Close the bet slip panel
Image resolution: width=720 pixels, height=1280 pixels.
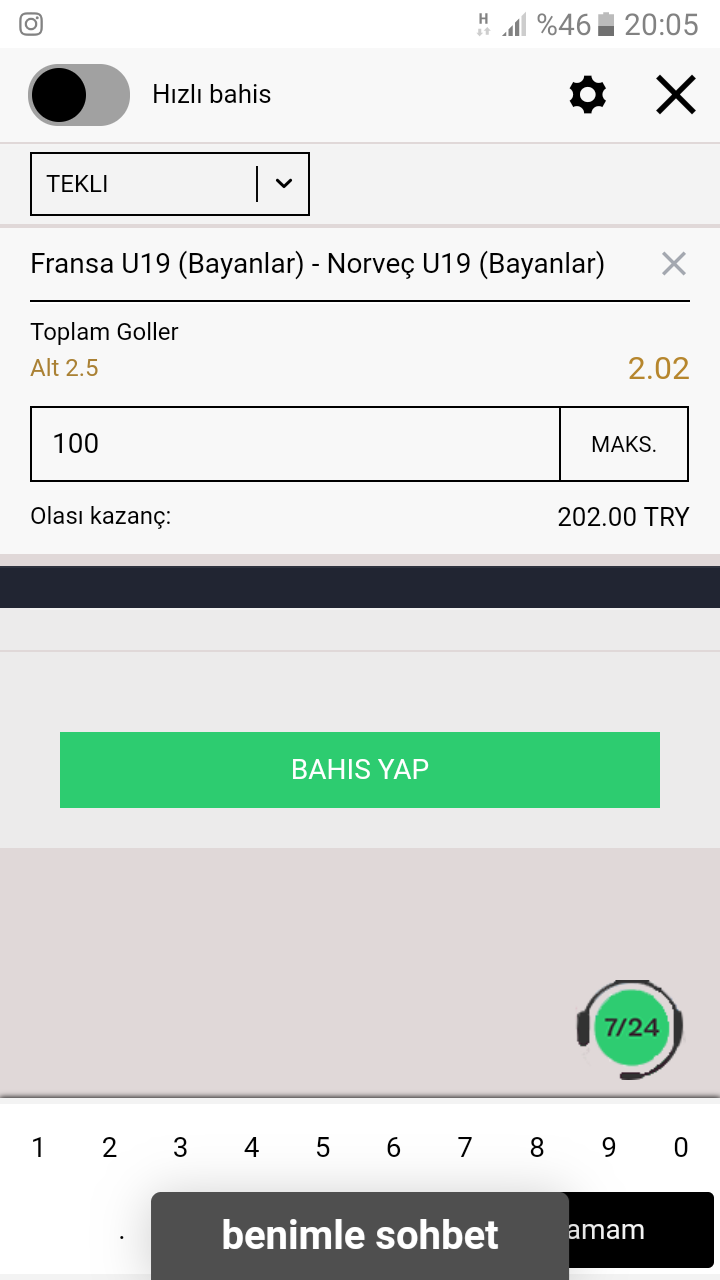(676, 95)
